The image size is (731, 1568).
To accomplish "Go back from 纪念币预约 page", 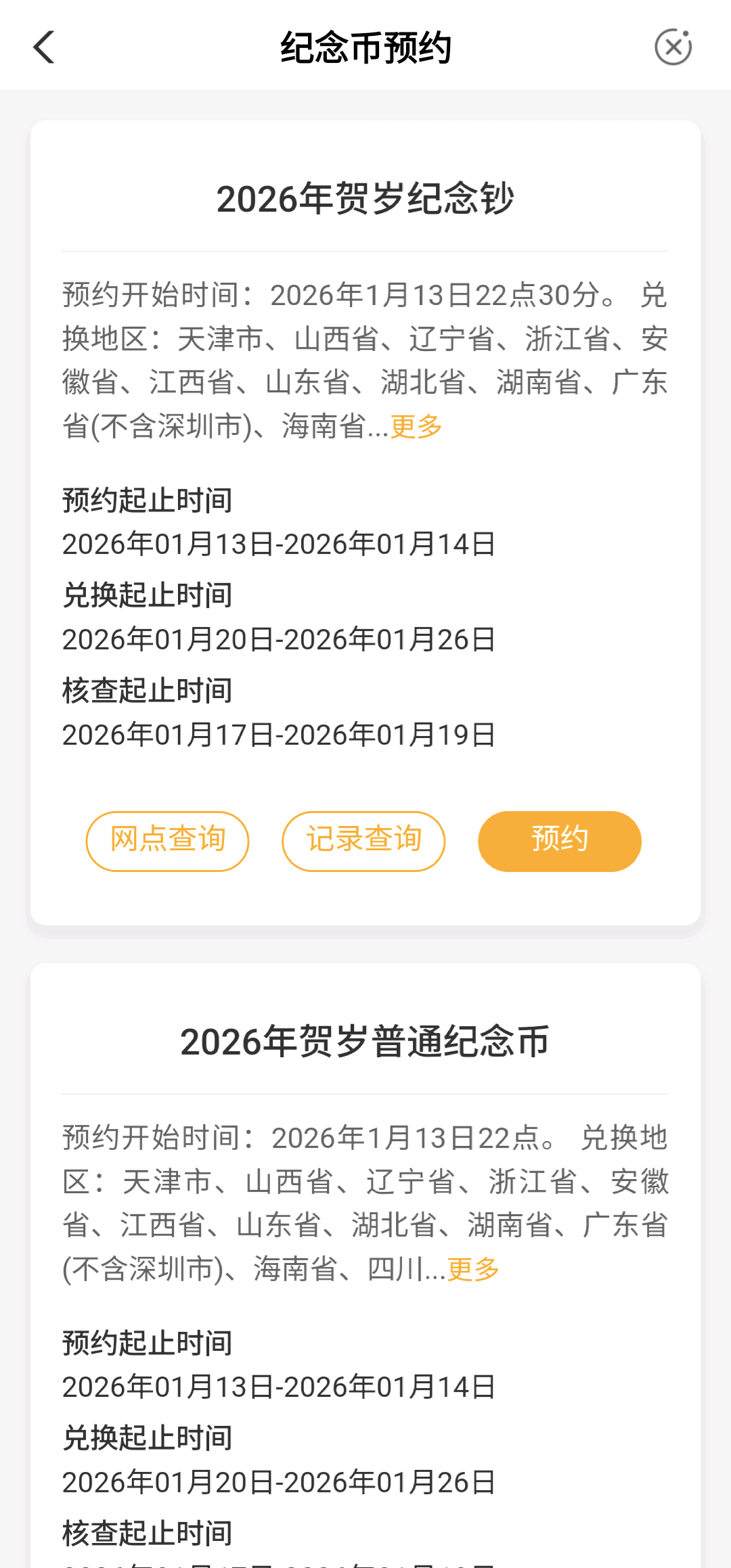I will tap(44, 47).
